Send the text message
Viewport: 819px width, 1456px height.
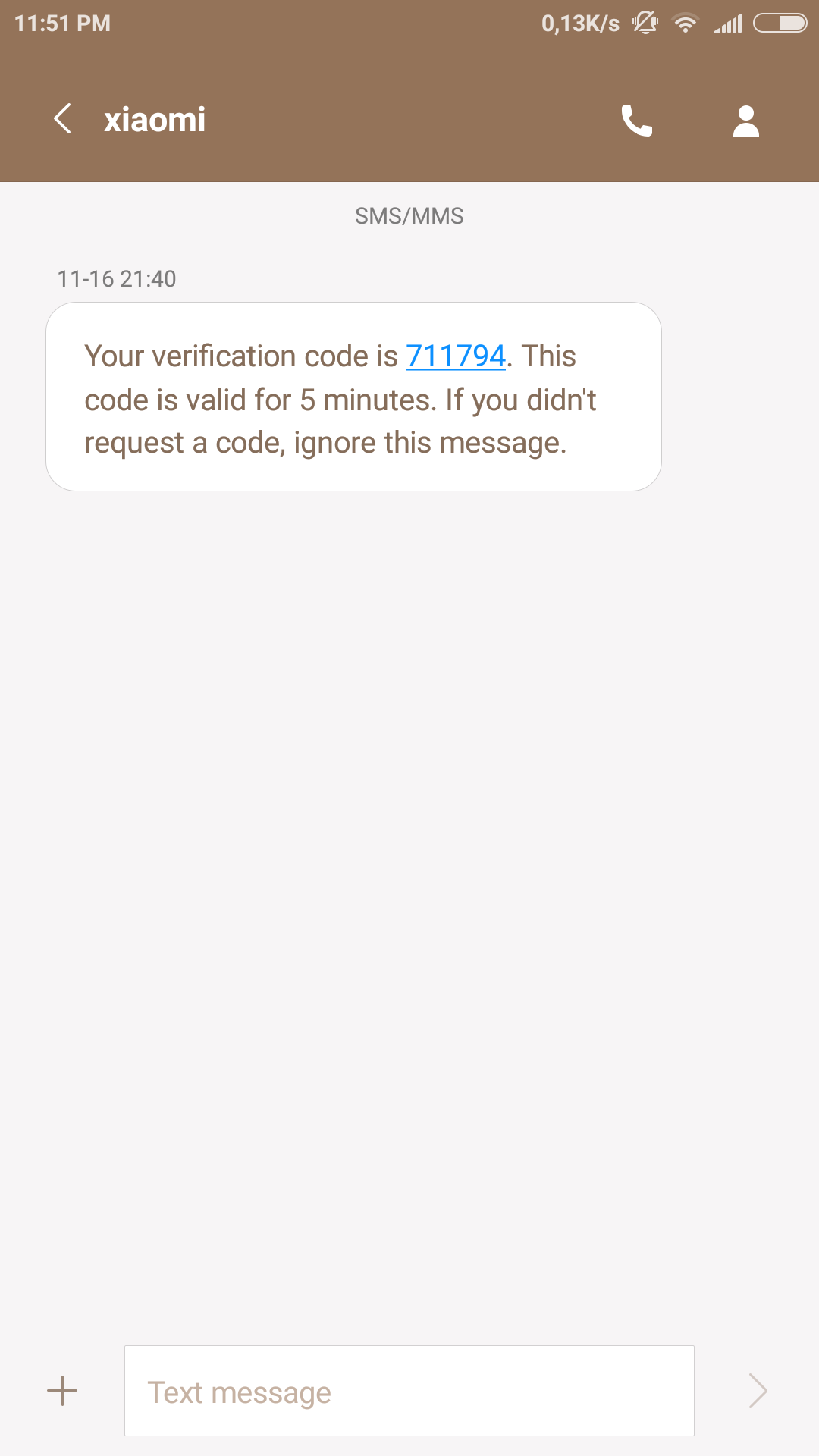pos(758,1391)
